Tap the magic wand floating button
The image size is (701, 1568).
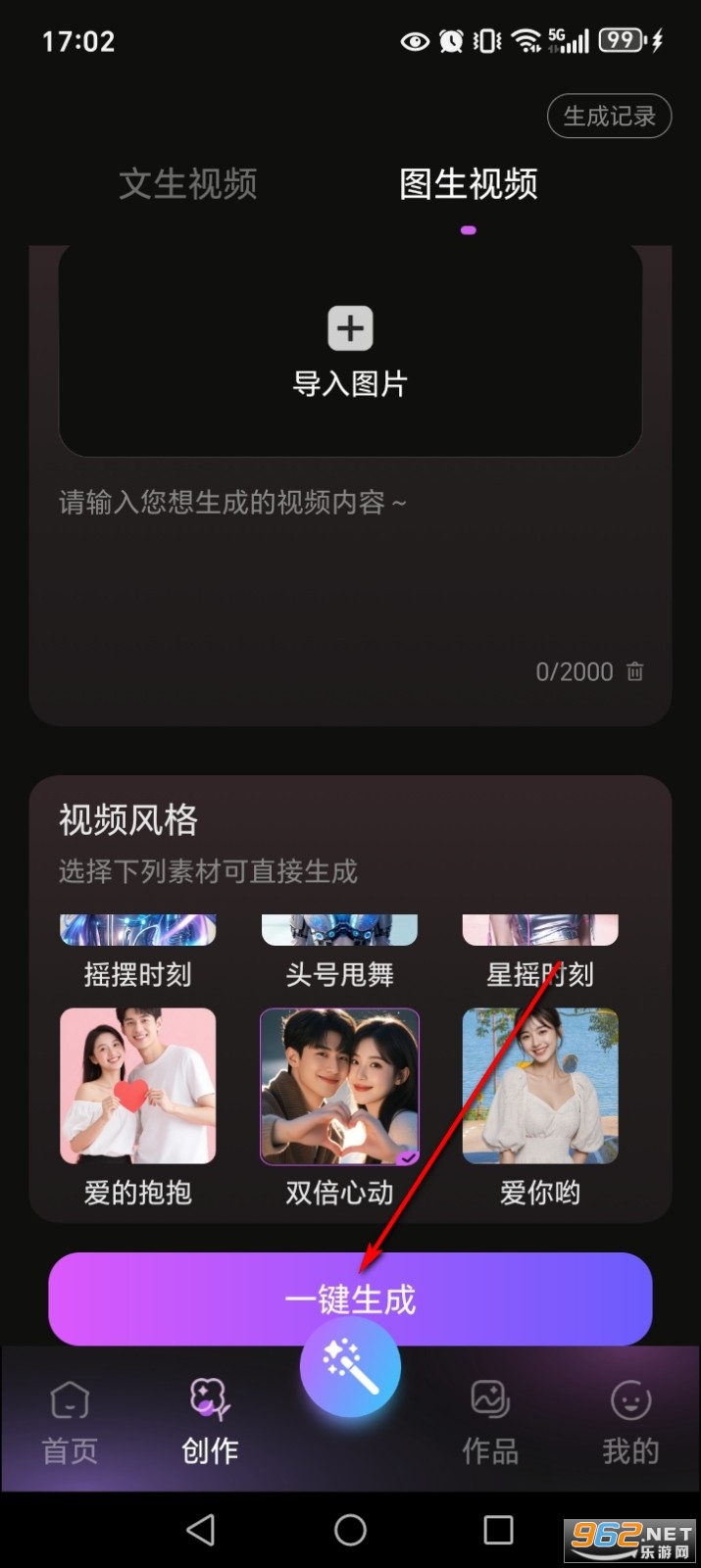[x=350, y=1367]
